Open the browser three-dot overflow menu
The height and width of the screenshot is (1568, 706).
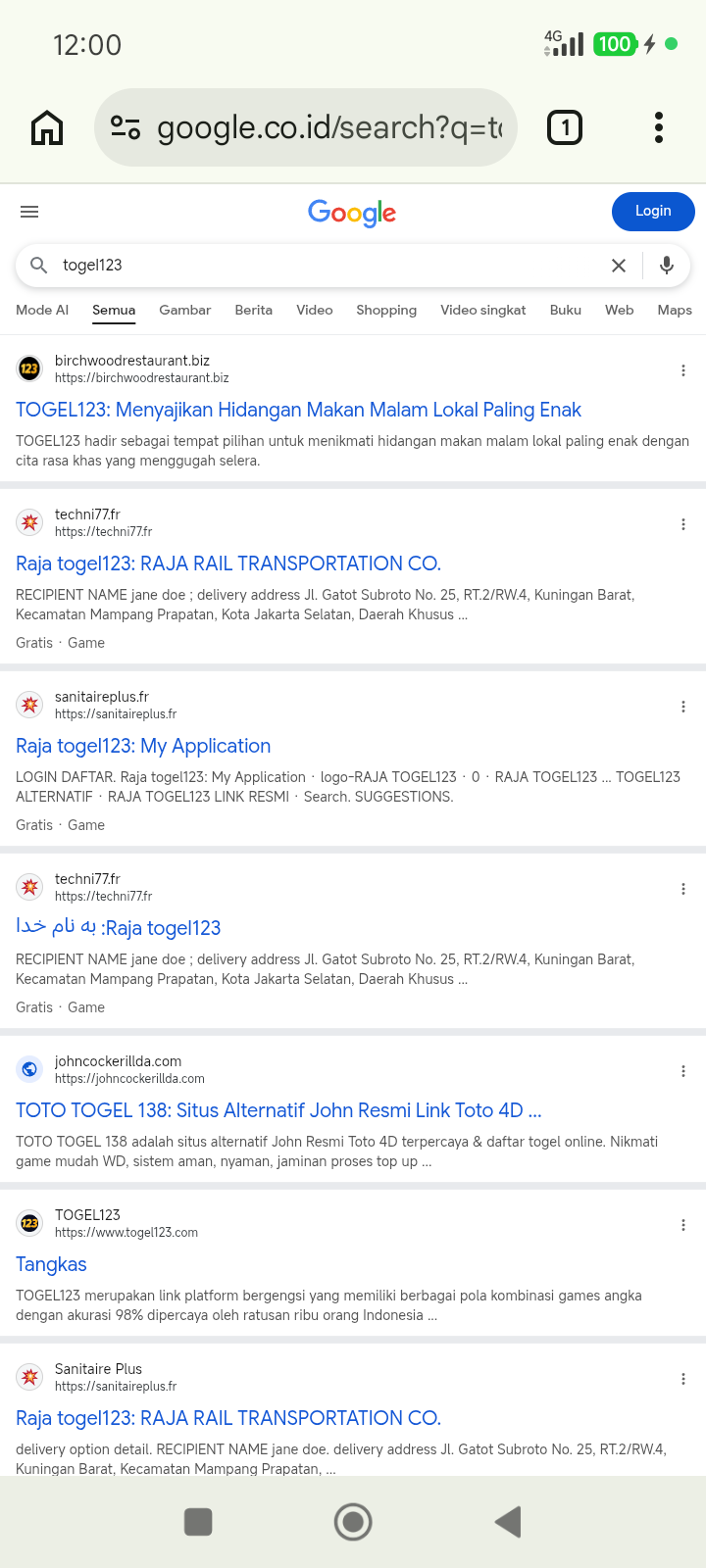click(x=658, y=127)
